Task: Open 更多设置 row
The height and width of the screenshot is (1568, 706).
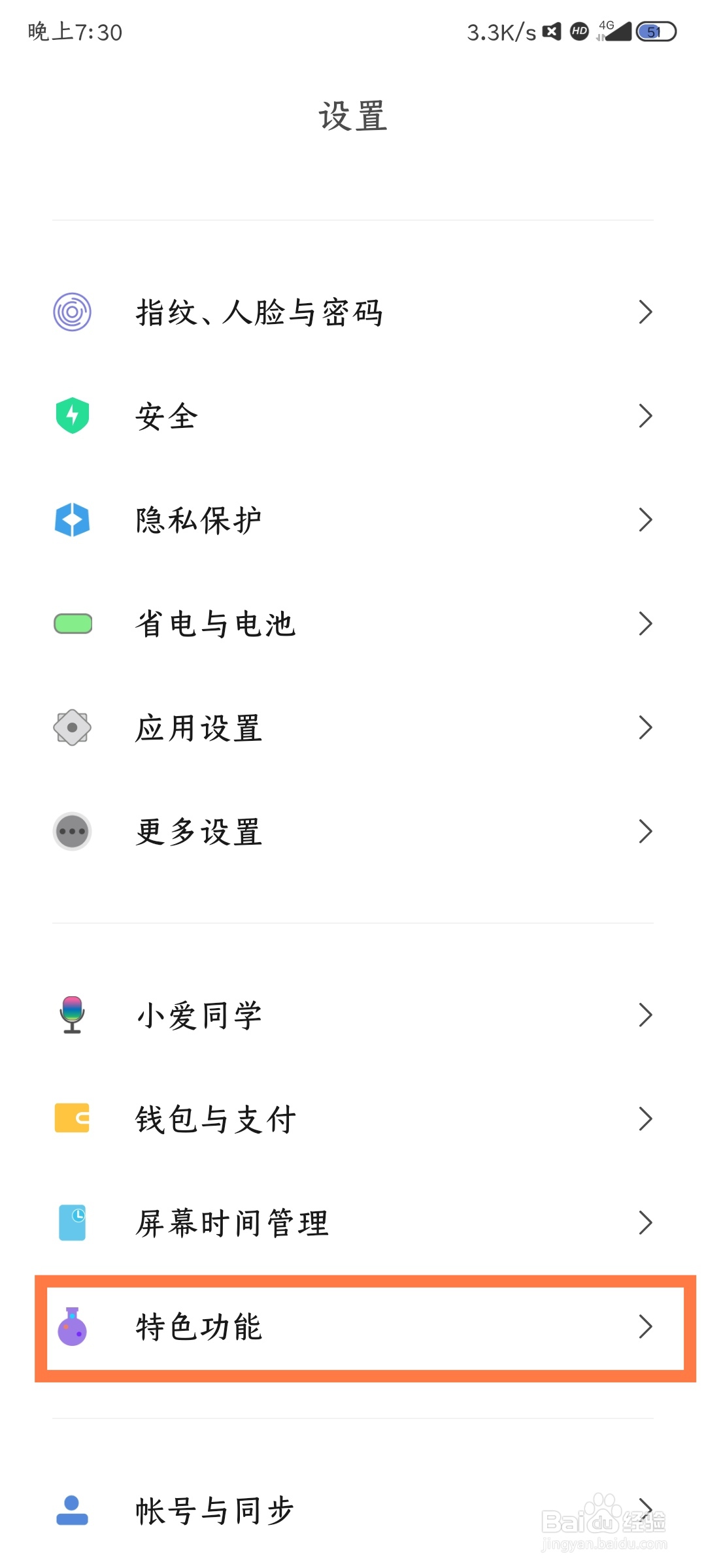Action: pos(353,832)
